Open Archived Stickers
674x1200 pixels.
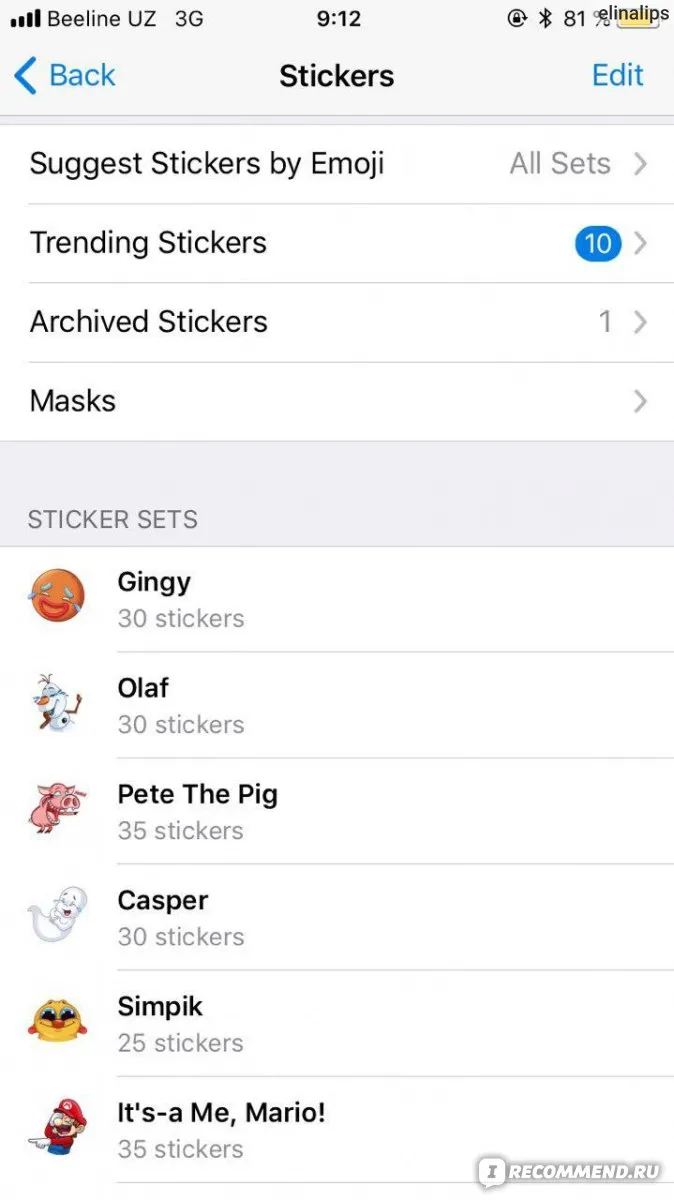click(x=337, y=322)
